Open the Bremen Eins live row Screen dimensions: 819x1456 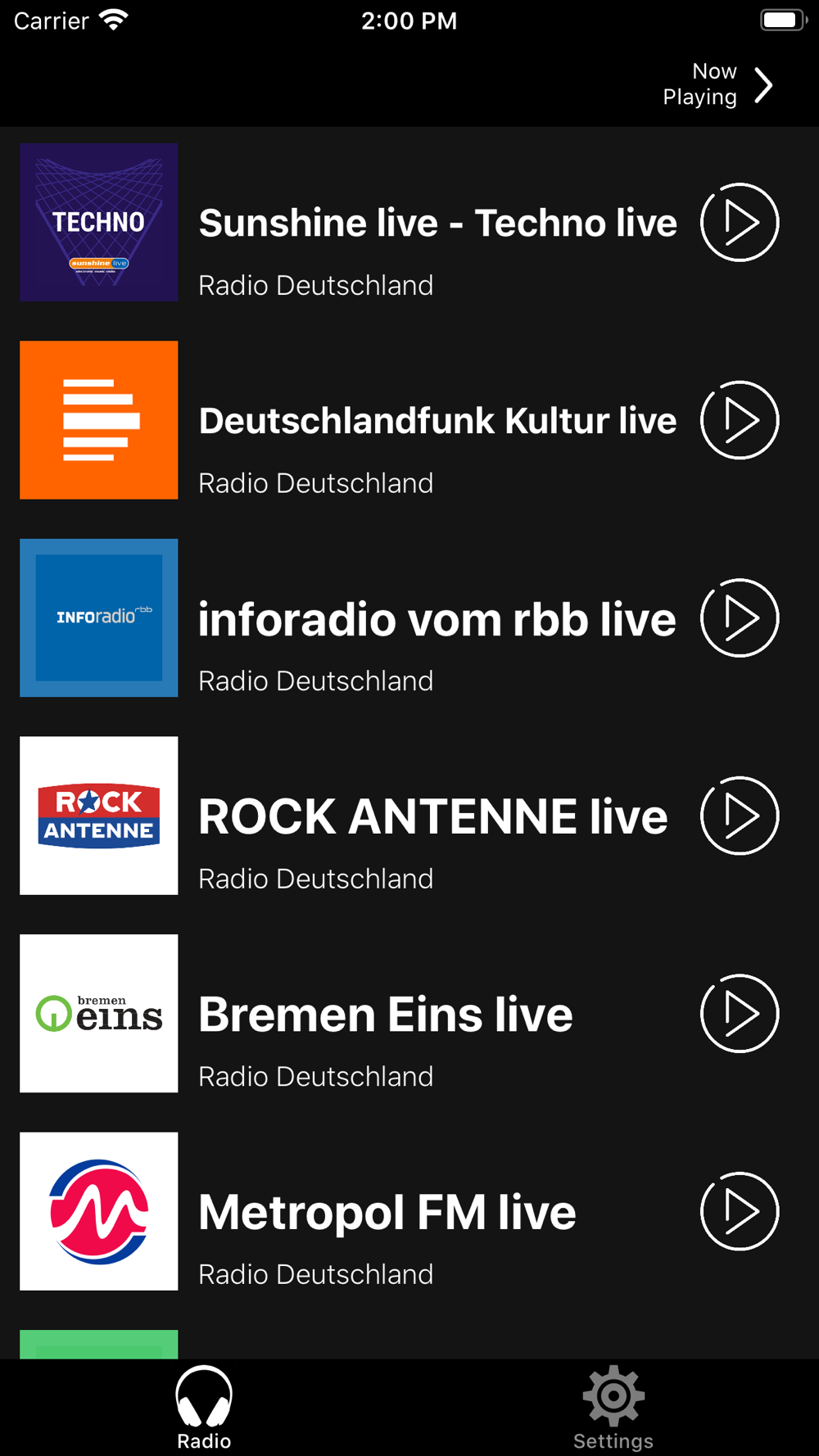(409, 1013)
